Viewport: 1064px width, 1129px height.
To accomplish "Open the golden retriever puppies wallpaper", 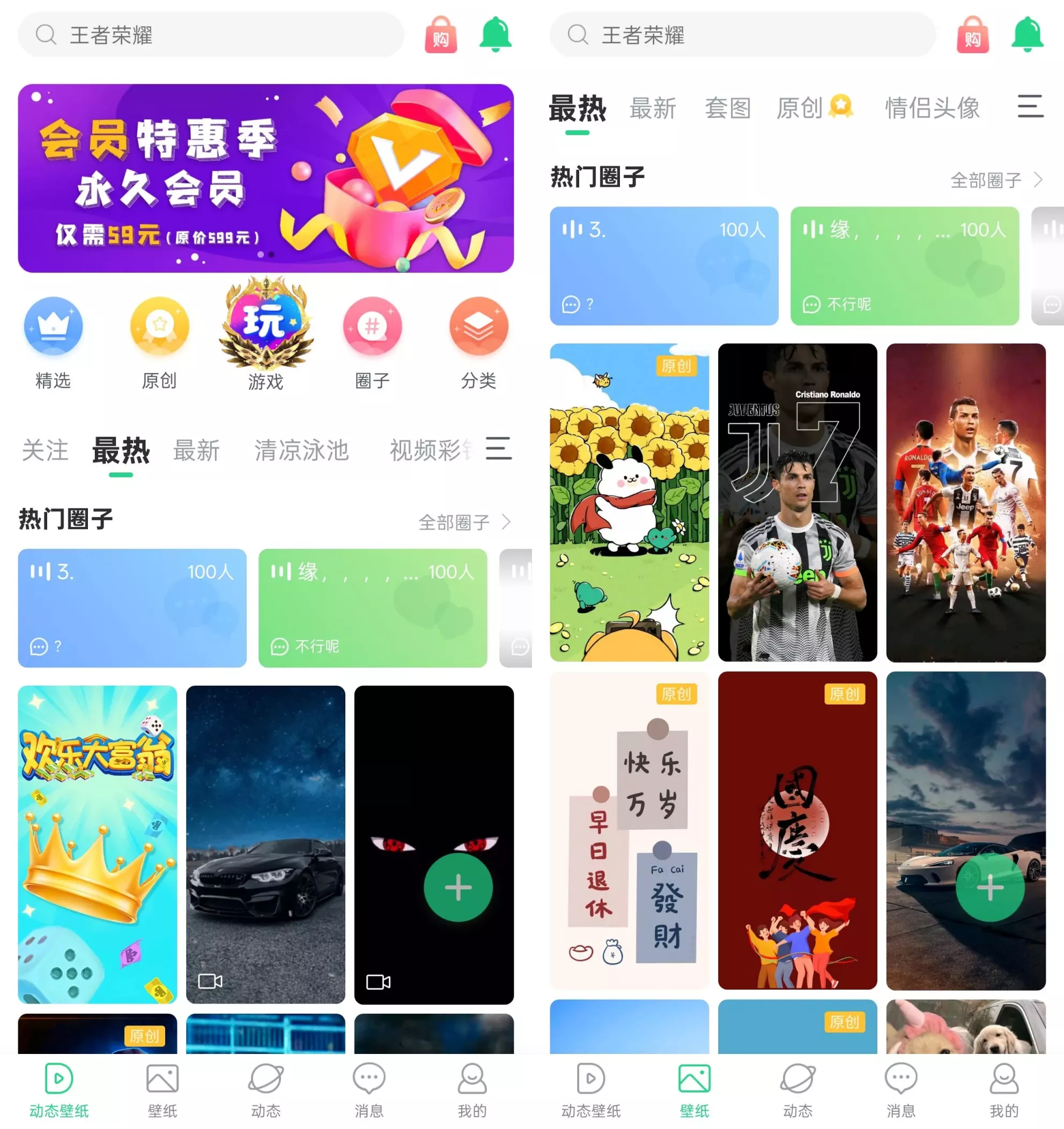I will pos(965,1027).
